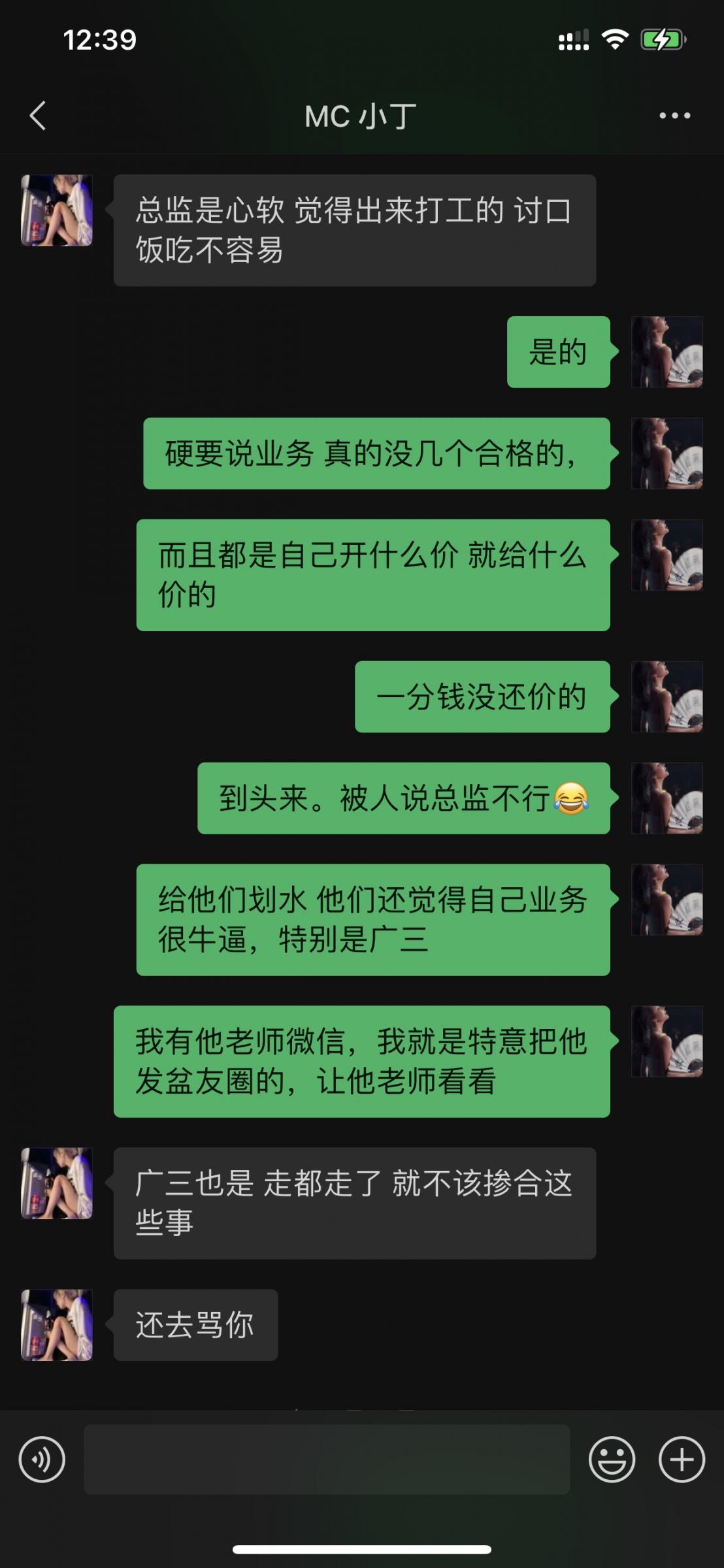Screen dimensions: 724x1568
Task: Open chat info via the three-dot menu
Action: [x=674, y=116]
